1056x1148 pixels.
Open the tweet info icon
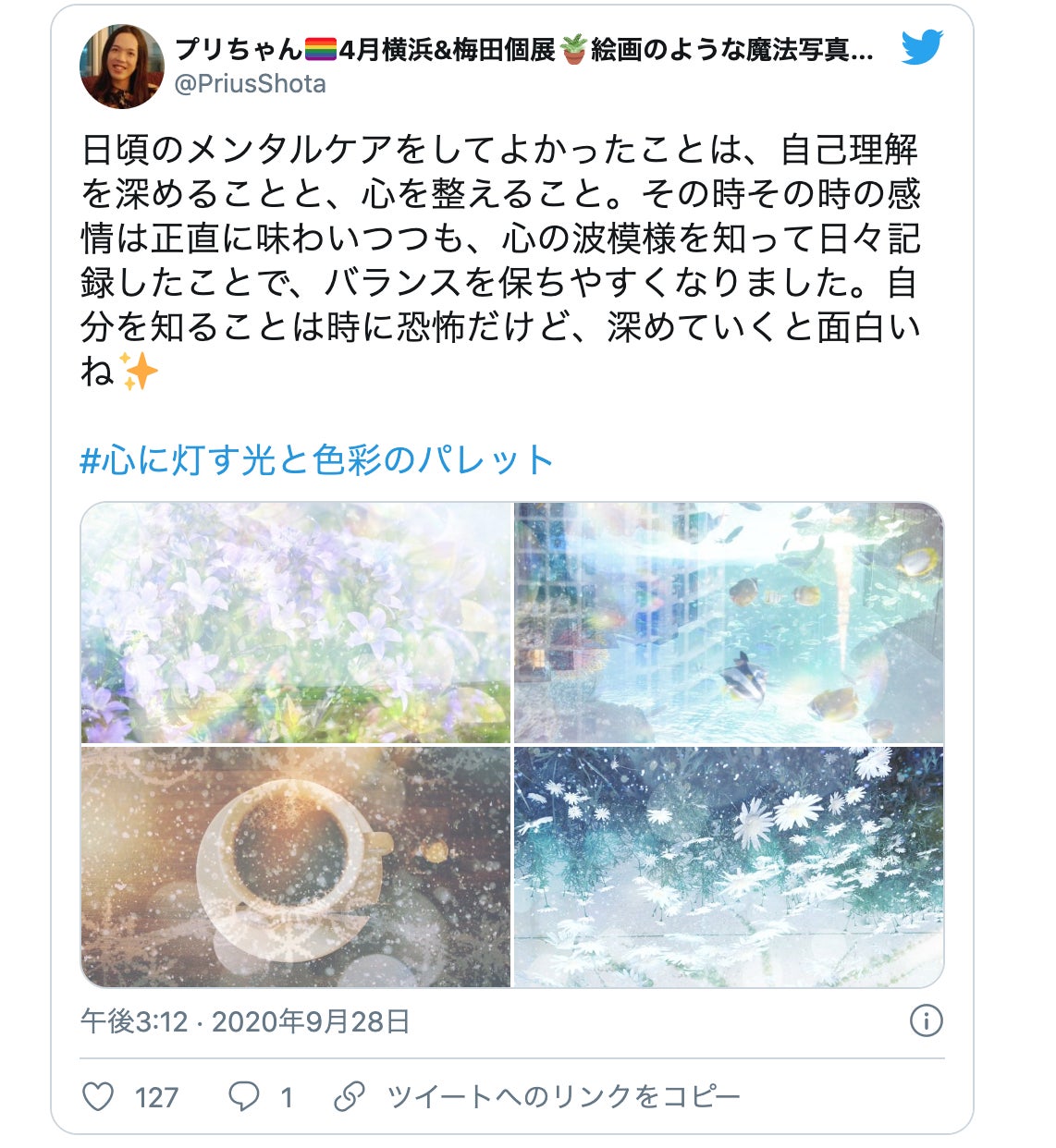click(926, 1020)
